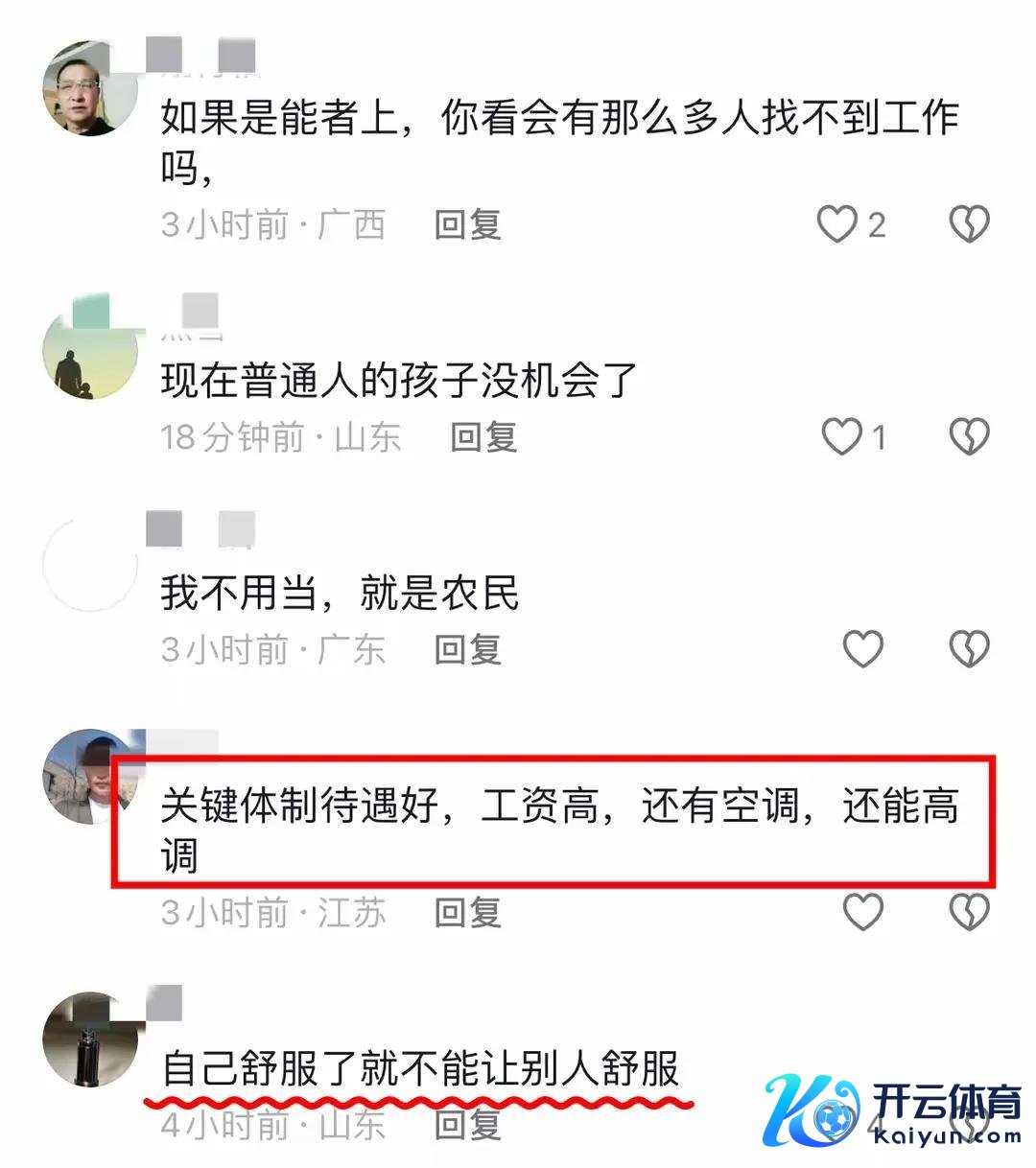Like the comment 现在普通人的孩子没机会了
Viewport: 1036px width, 1168px height.
[842, 437]
